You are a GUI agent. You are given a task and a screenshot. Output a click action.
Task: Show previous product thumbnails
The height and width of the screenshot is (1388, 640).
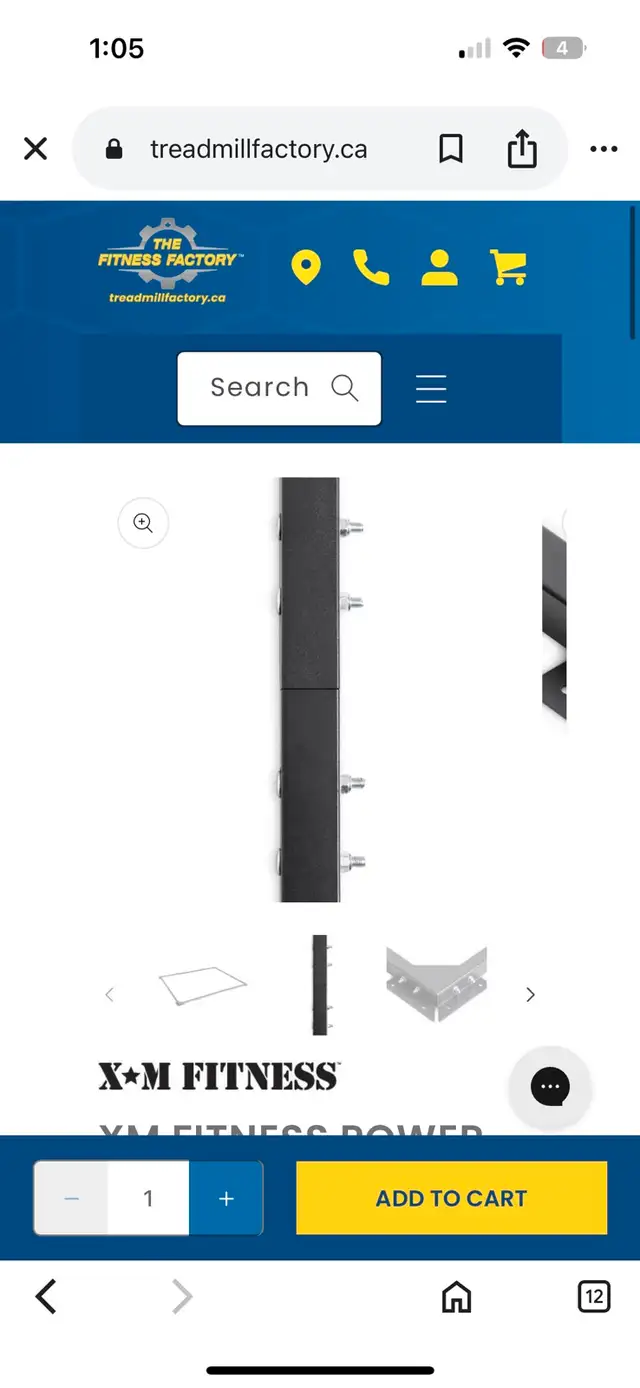[110, 994]
